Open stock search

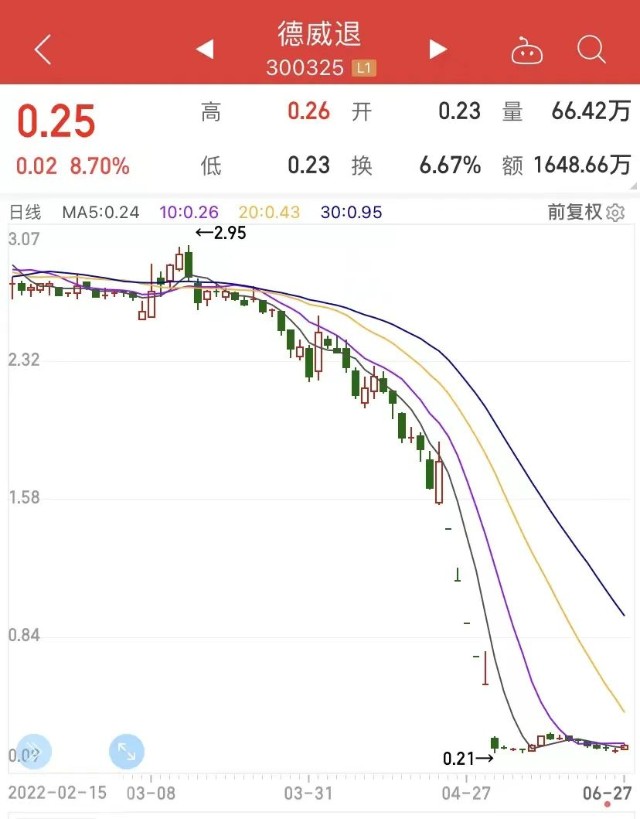pos(591,49)
